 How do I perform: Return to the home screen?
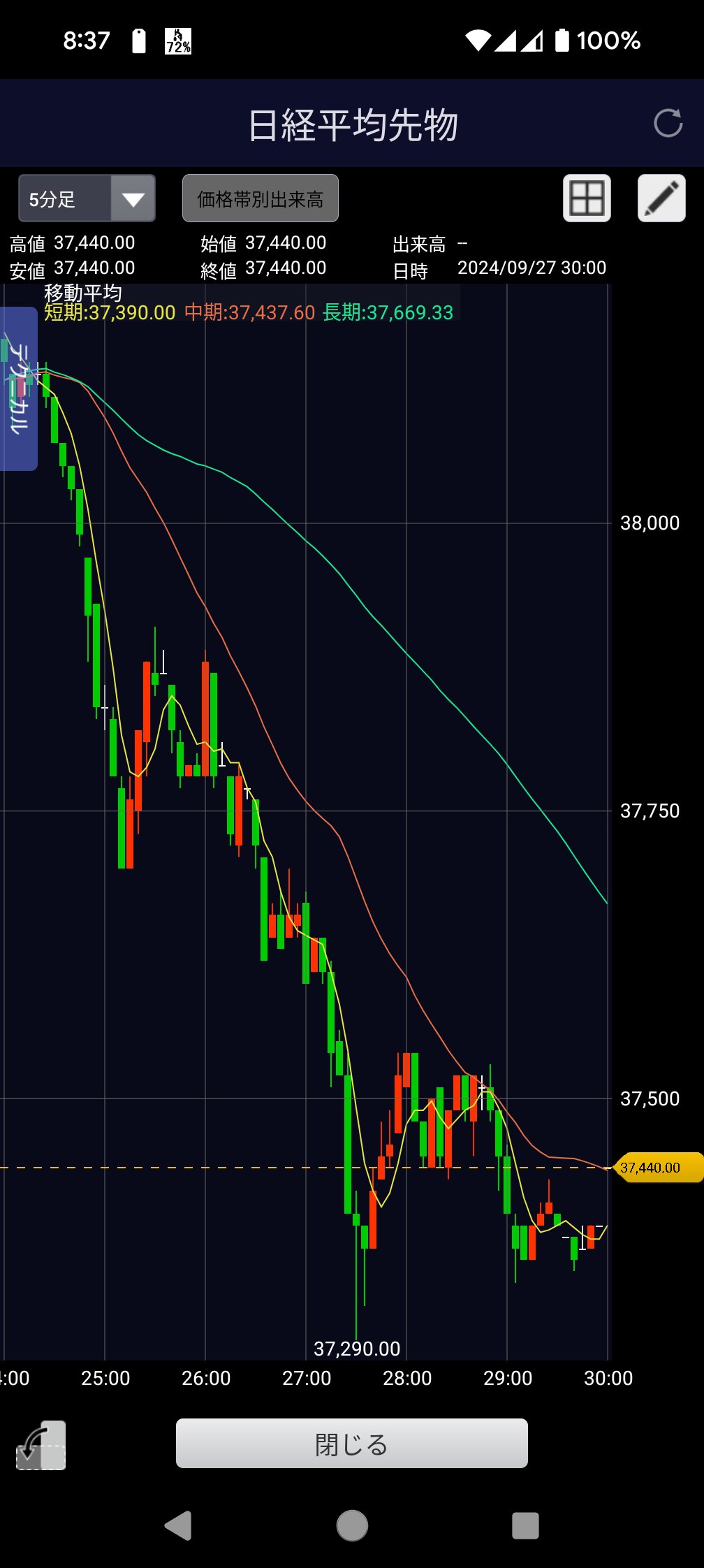pos(352,1525)
